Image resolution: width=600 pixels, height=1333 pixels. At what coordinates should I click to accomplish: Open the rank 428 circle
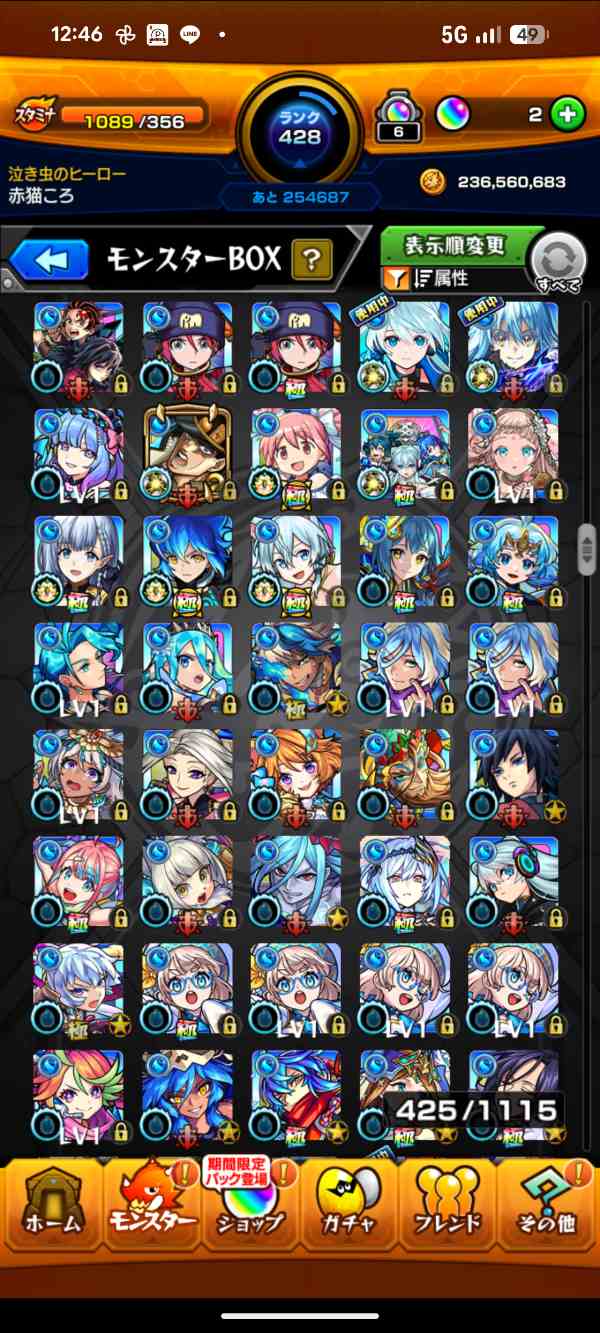[299, 128]
